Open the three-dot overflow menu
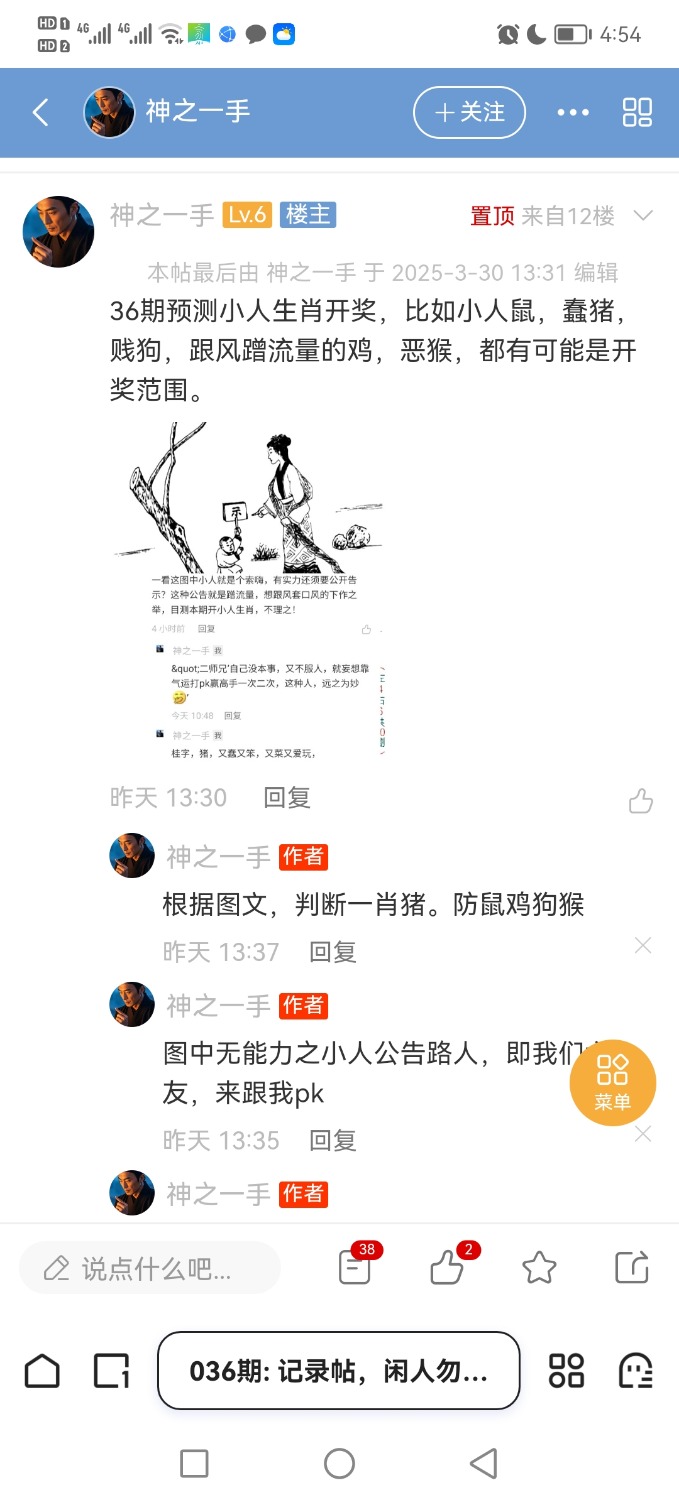This screenshot has height=1500, width=679. tap(573, 112)
